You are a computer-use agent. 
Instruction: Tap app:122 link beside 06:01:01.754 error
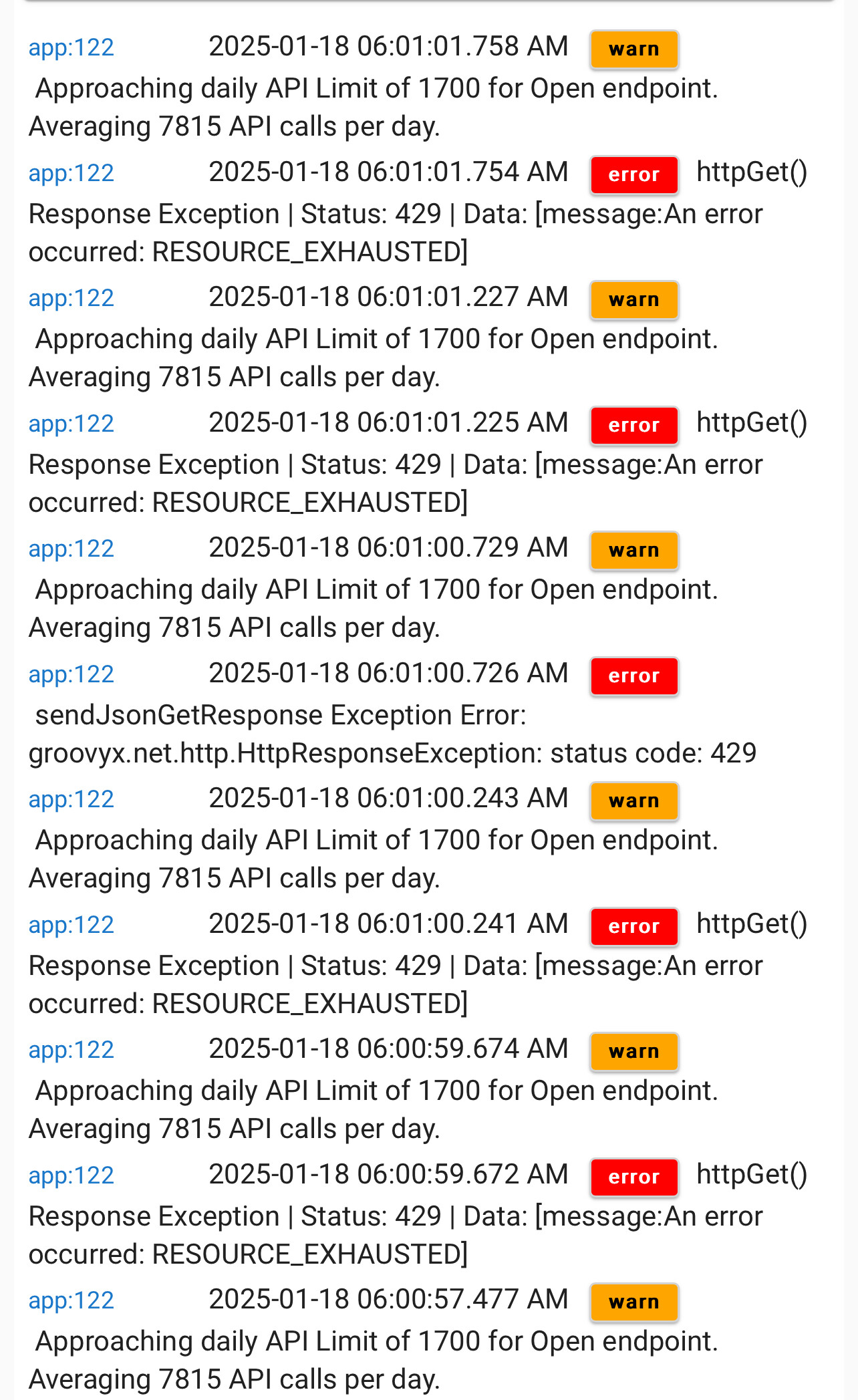click(x=71, y=174)
